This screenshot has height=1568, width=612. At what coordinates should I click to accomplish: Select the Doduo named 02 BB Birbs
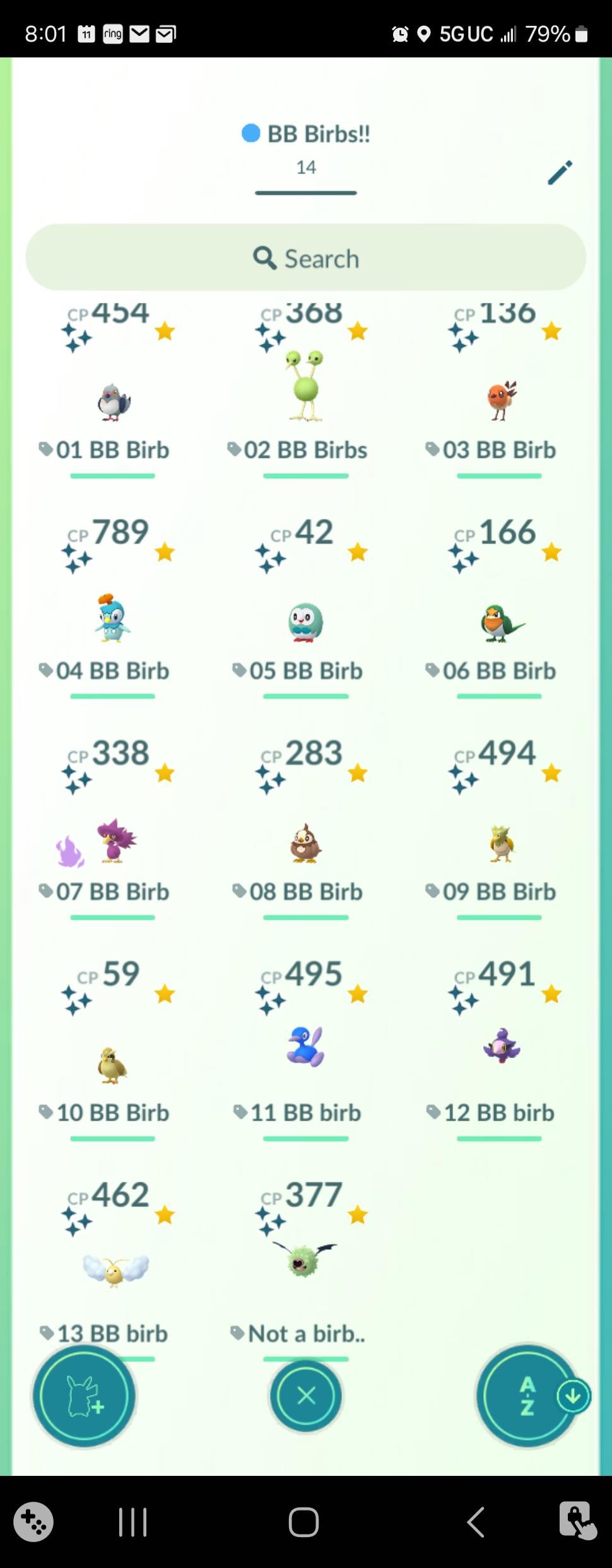coord(306,386)
